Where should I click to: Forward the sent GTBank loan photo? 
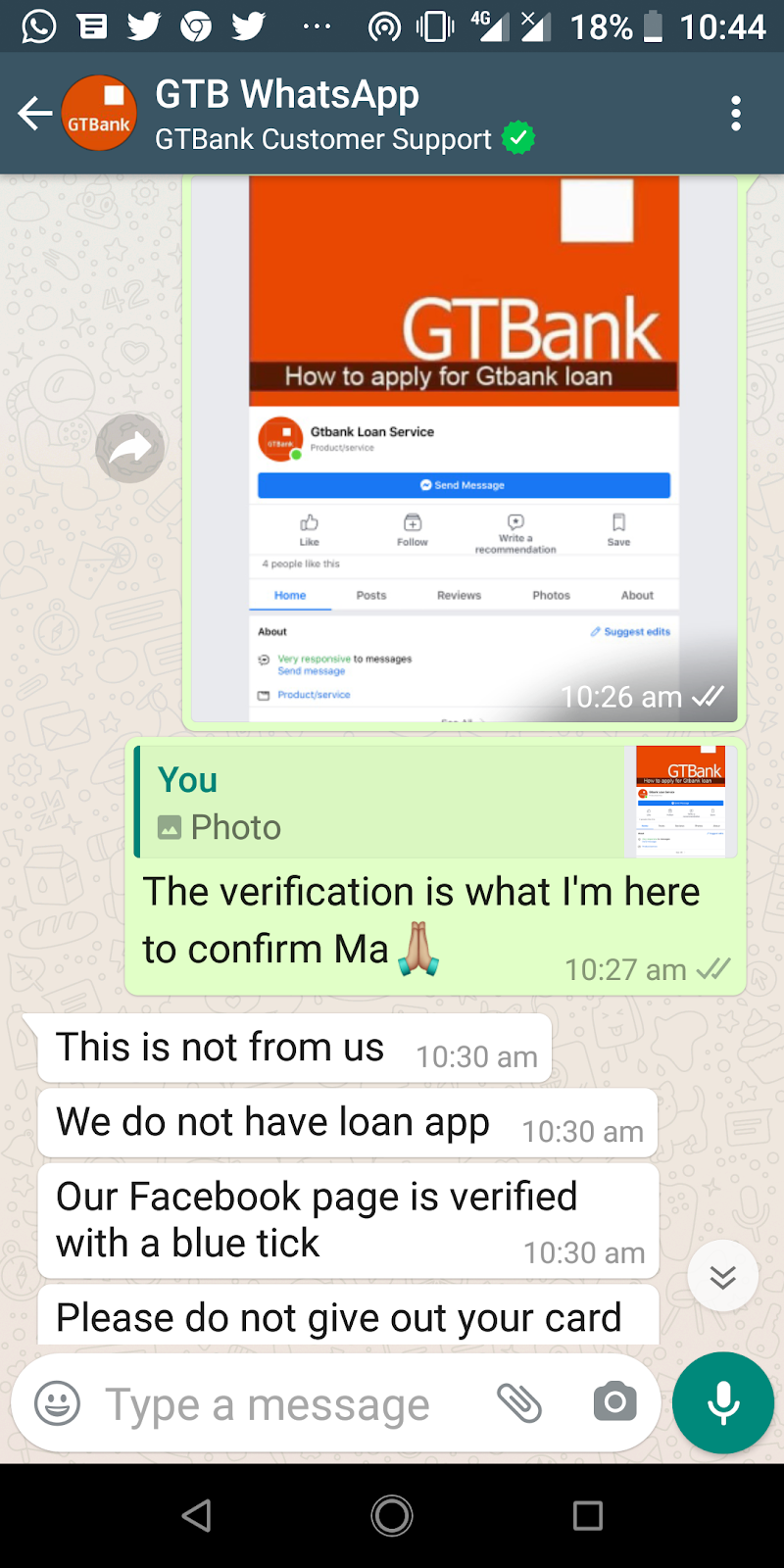coord(129,449)
